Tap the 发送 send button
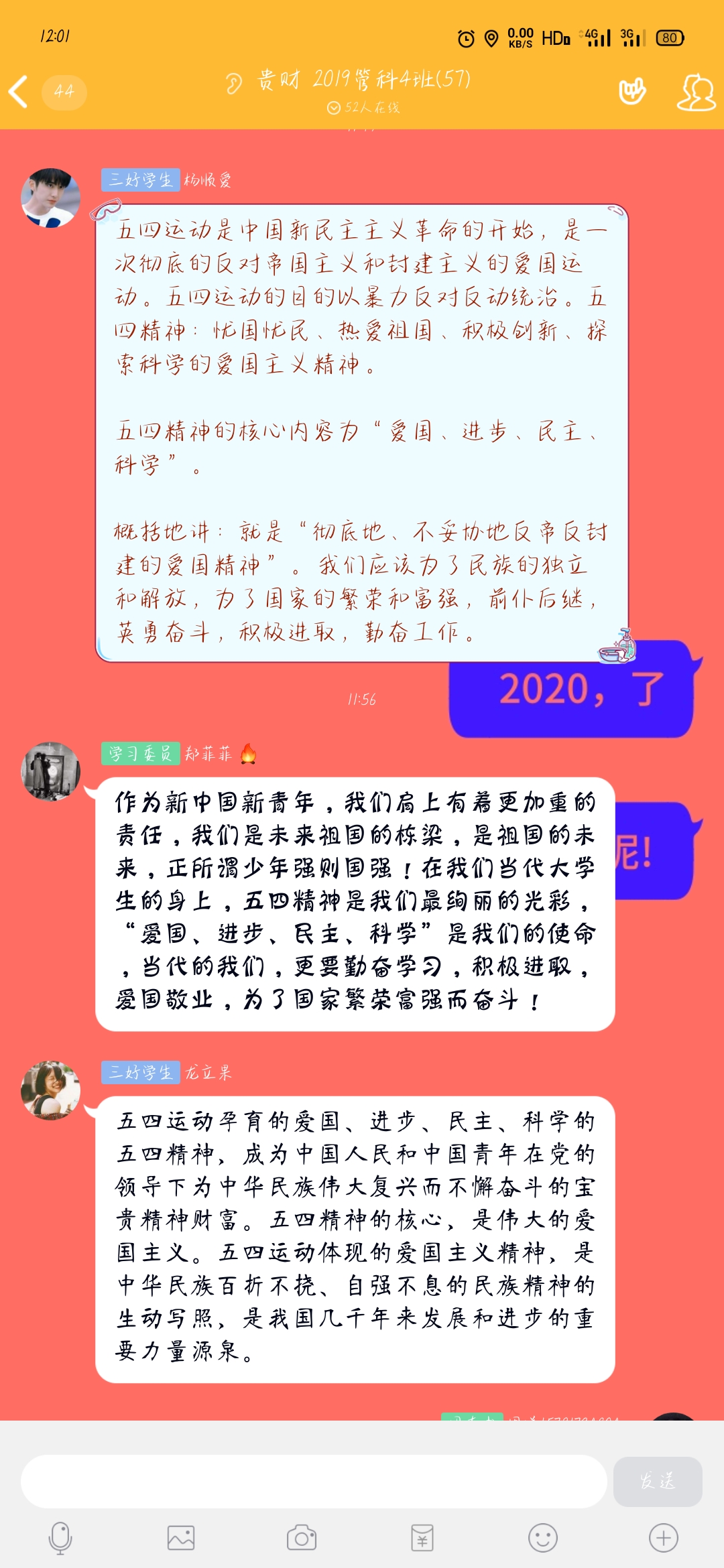The image size is (724, 1568). (658, 1481)
